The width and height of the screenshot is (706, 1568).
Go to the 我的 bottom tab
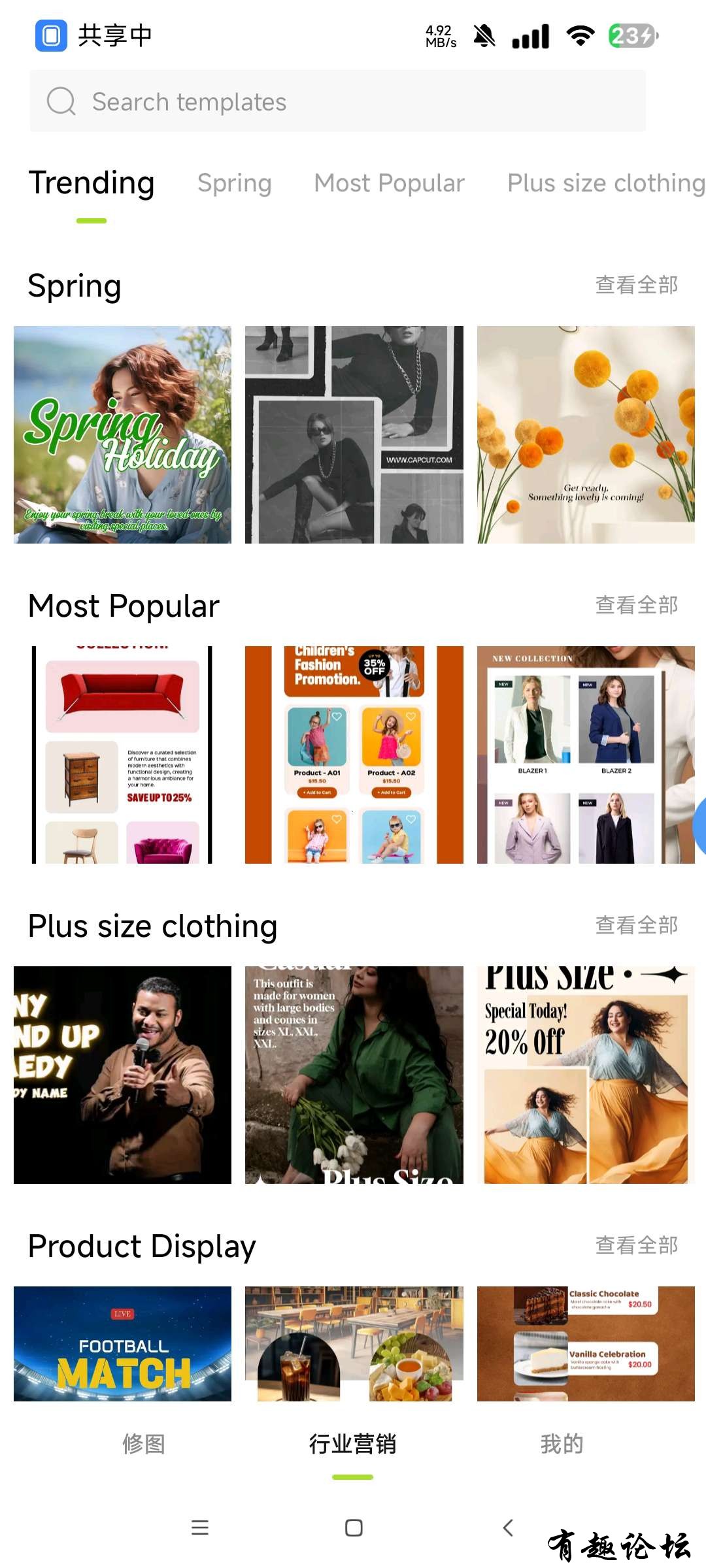pyautogui.click(x=562, y=1444)
